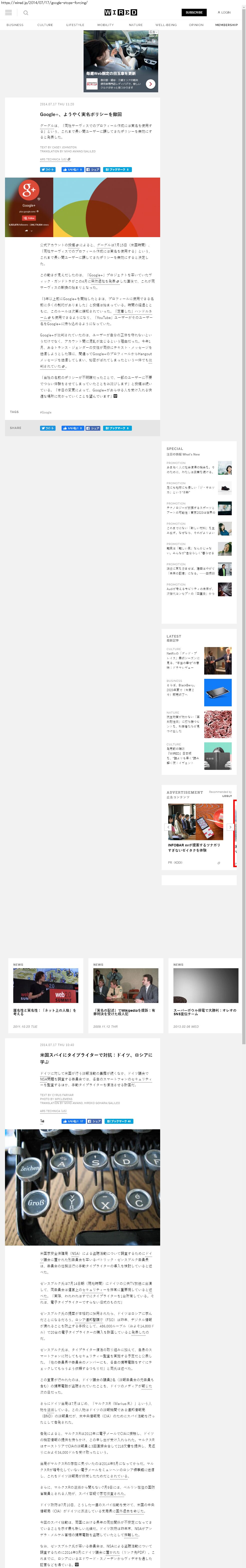Viewport: 246px width, 1568px height.
Task: Advance the advertisement carousel with right arrow
Action: click(x=230, y=827)
